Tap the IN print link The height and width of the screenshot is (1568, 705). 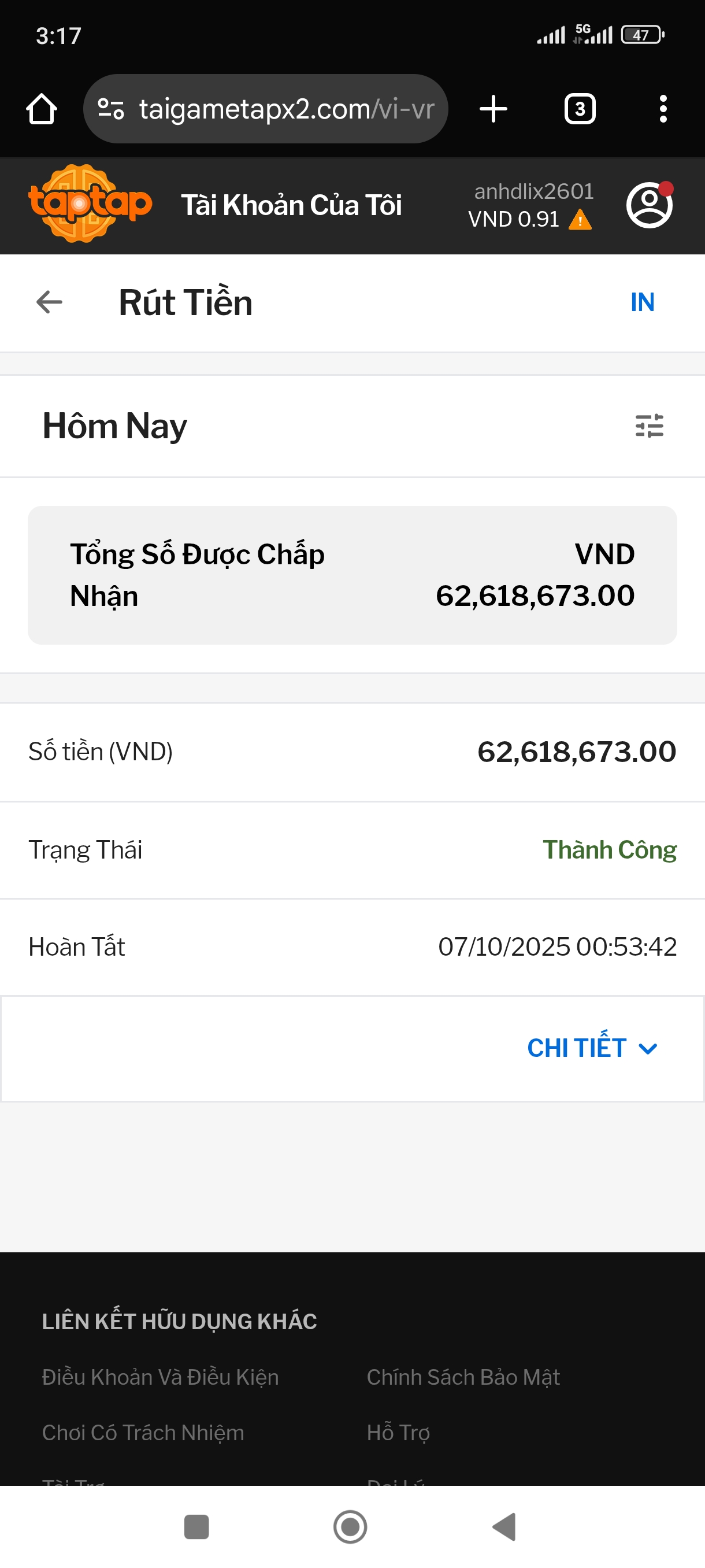pyautogui.click(x=642, y=302)
